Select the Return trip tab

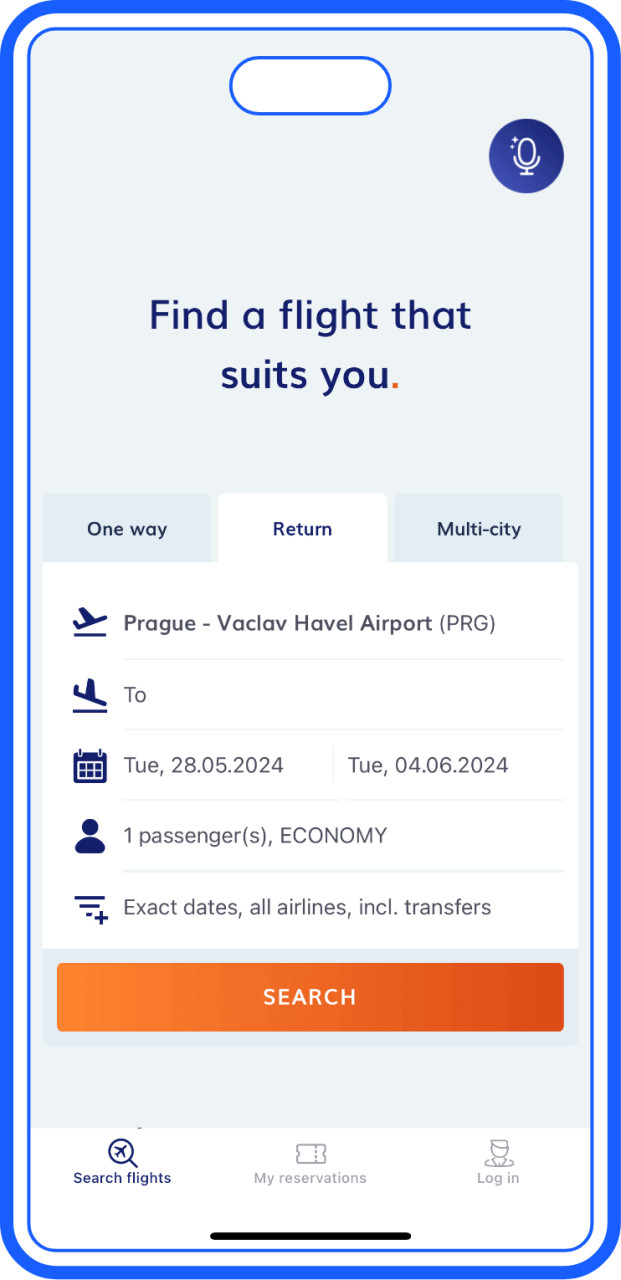(302, 529)
